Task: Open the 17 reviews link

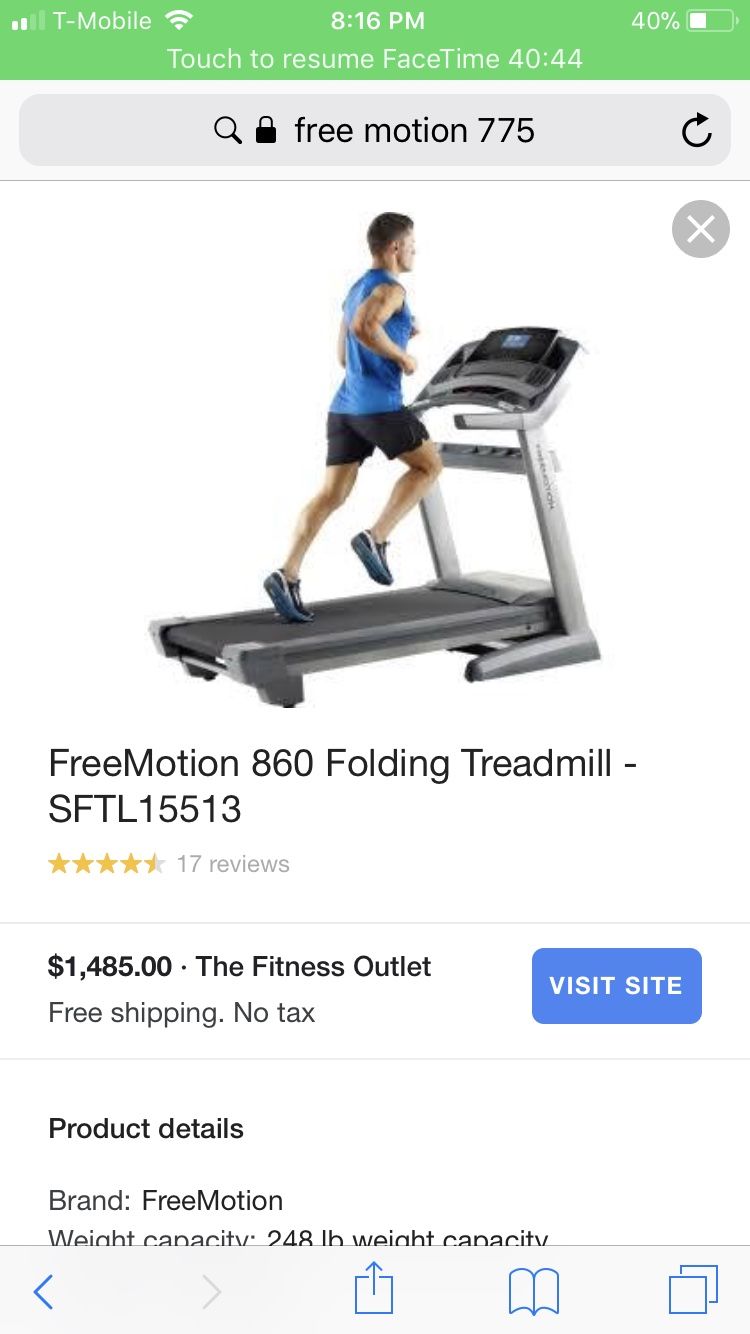Action: pyautogui.click(x=233, y=864)
